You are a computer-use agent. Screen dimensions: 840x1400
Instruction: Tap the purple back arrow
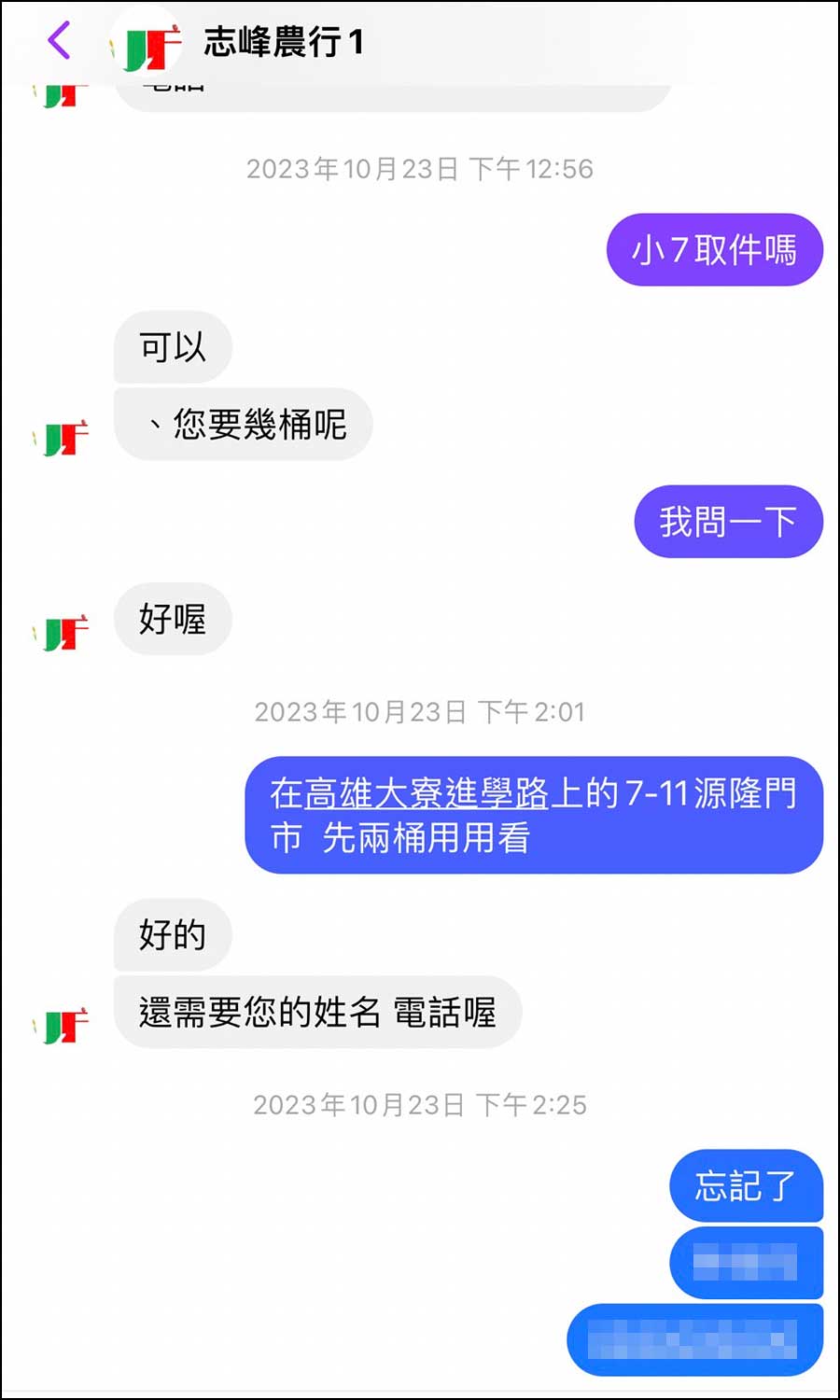point(59,41)
